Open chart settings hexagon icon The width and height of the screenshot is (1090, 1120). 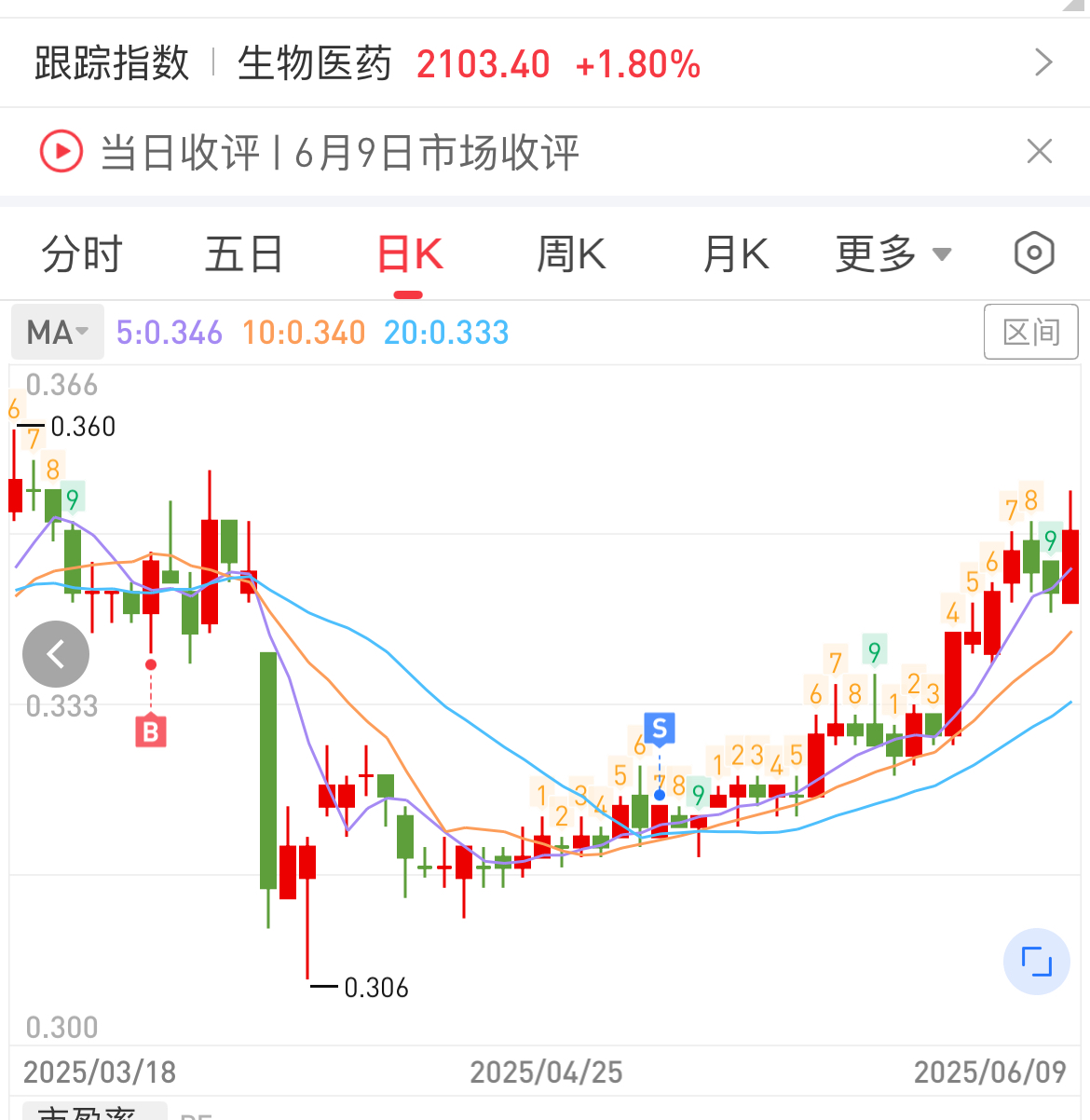pyautogui.click(x=1033, y=253)
